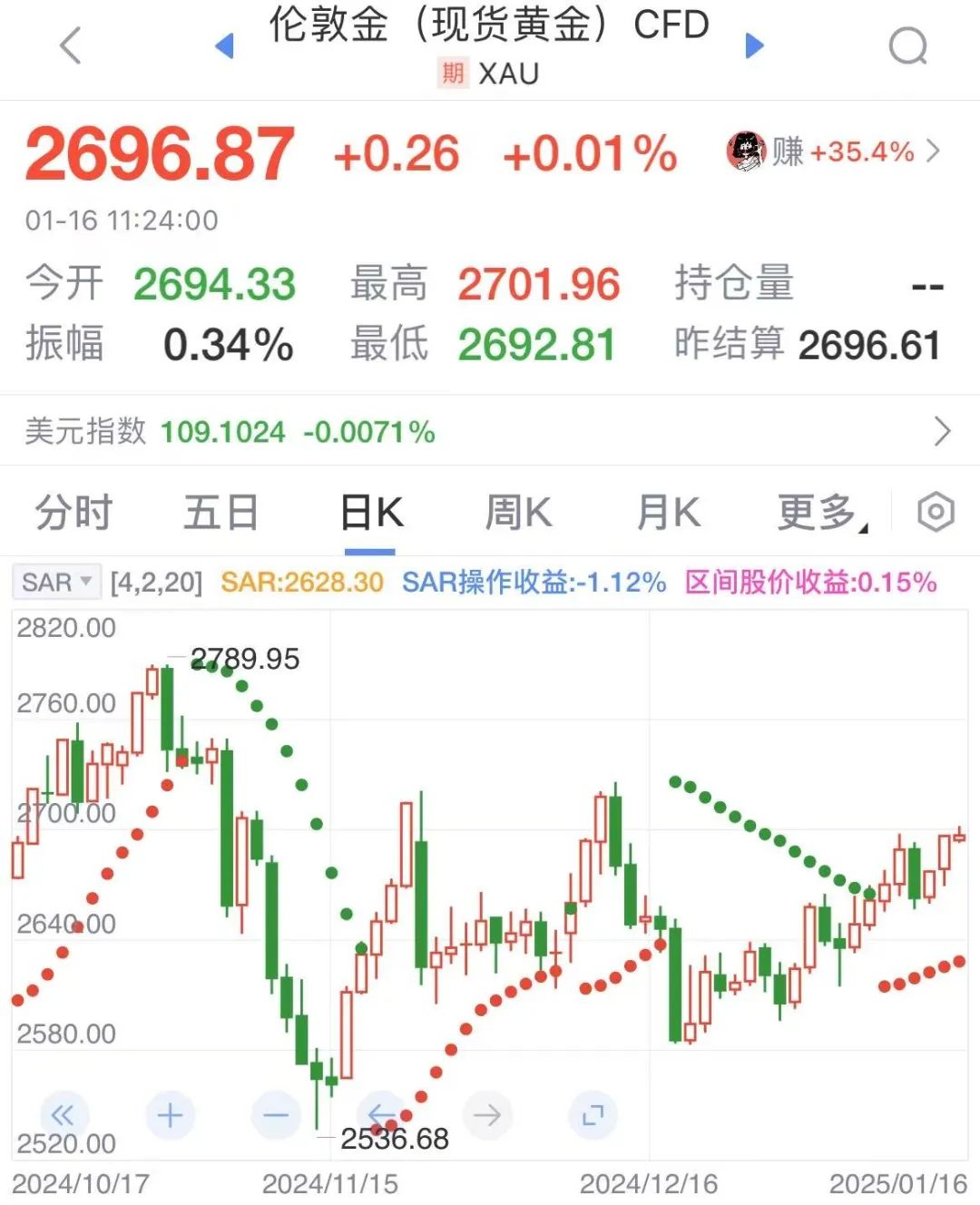Open the 赚 +35.4% profit link
This screenshot has height=1205, width=980.
(x=833, y=152)
